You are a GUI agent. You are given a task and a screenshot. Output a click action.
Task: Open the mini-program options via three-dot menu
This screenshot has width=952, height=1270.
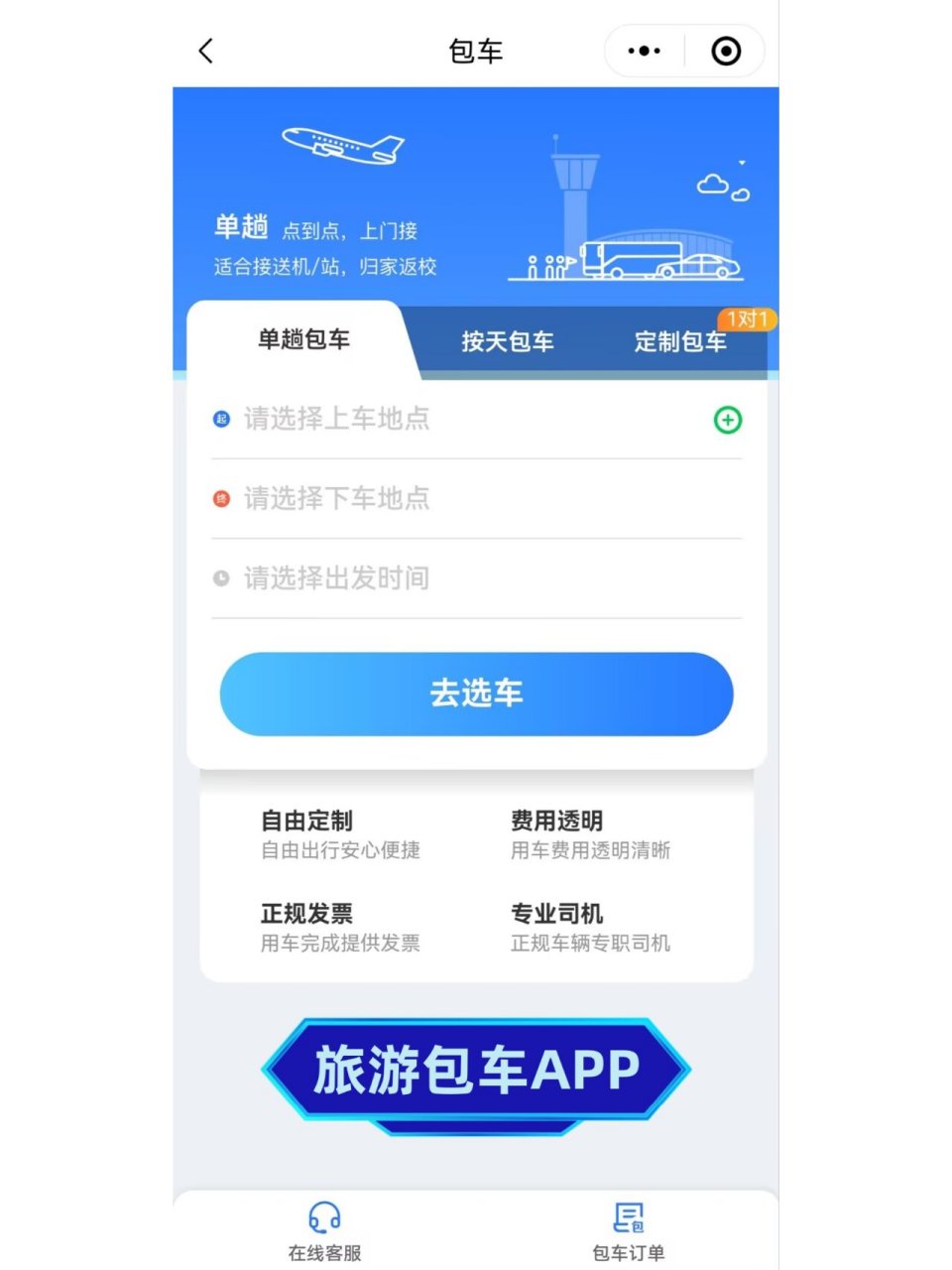643,50
